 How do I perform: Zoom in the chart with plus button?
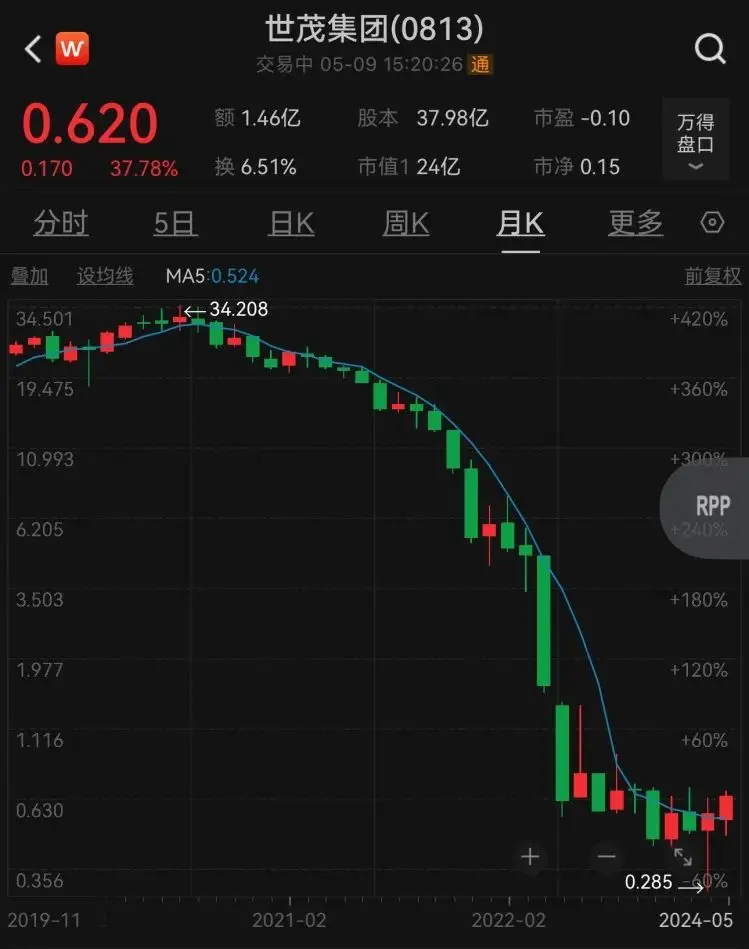pyautogui.click(x=530, y=856)
